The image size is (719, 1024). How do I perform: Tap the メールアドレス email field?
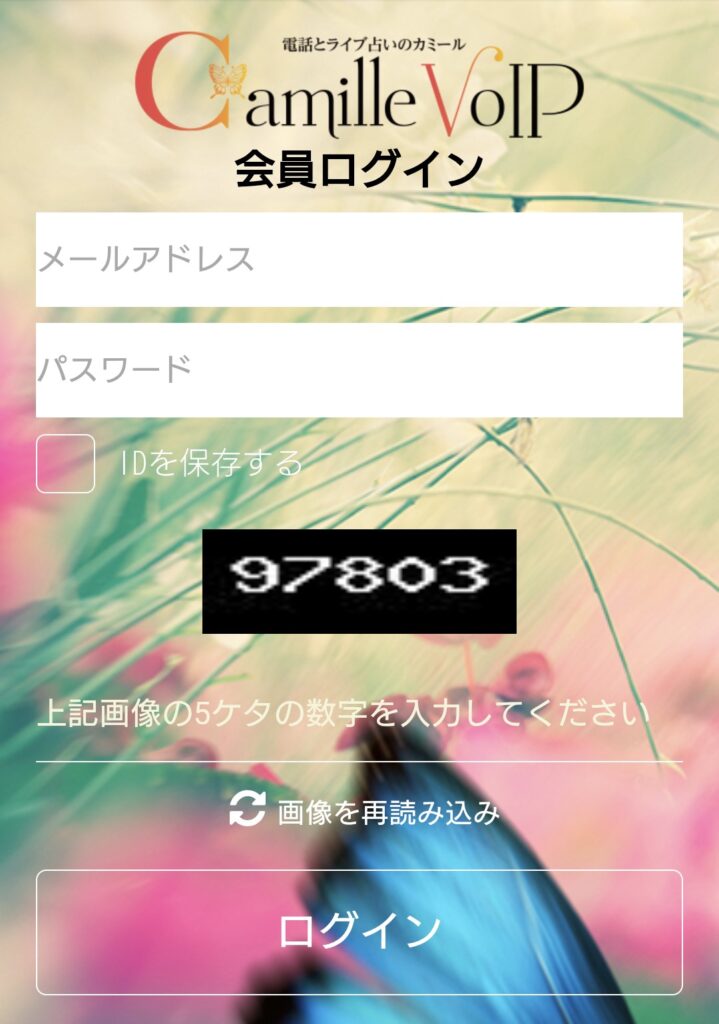point(359,260)
